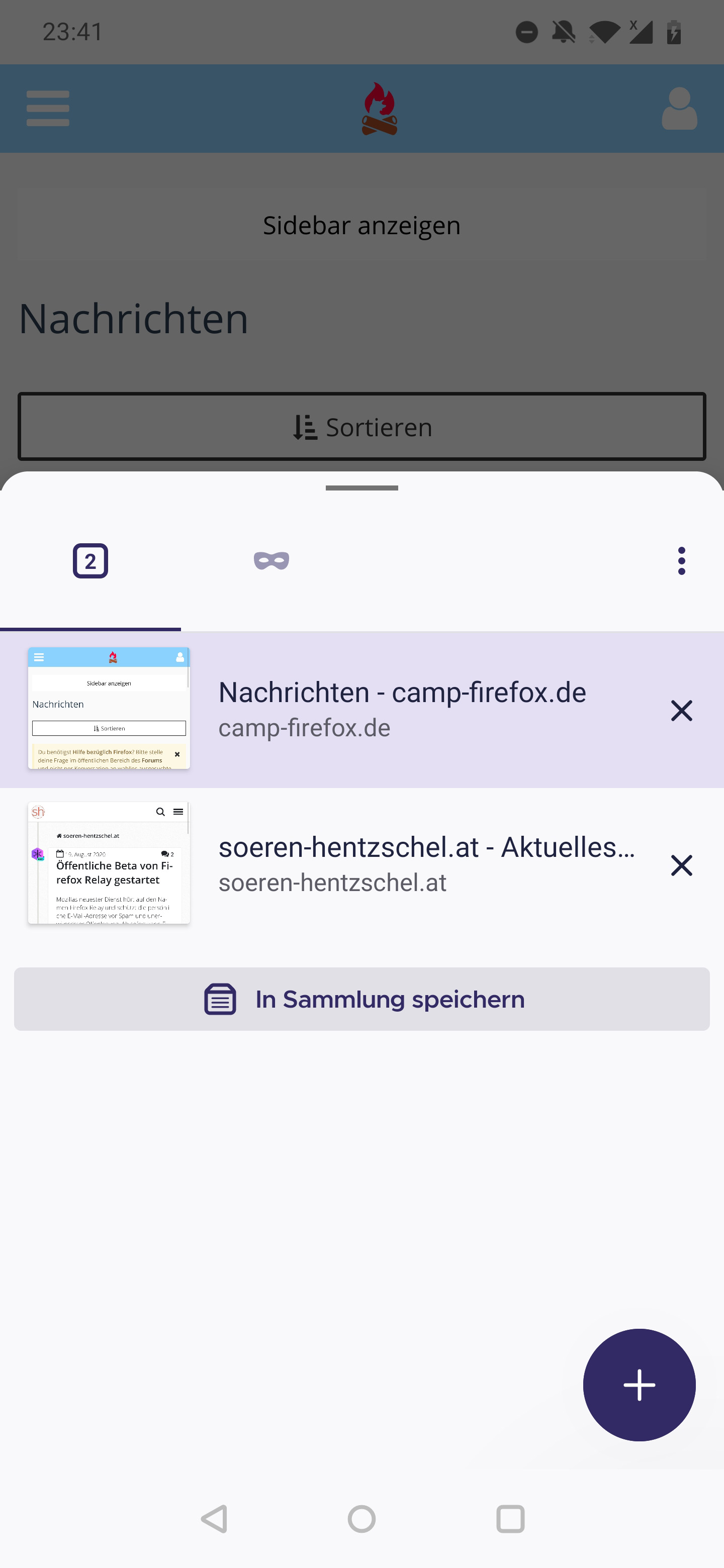Open the Nachrichten - camp-firefox.de tab
This screenshot has width=724, height=1568.
click(402, 709)
